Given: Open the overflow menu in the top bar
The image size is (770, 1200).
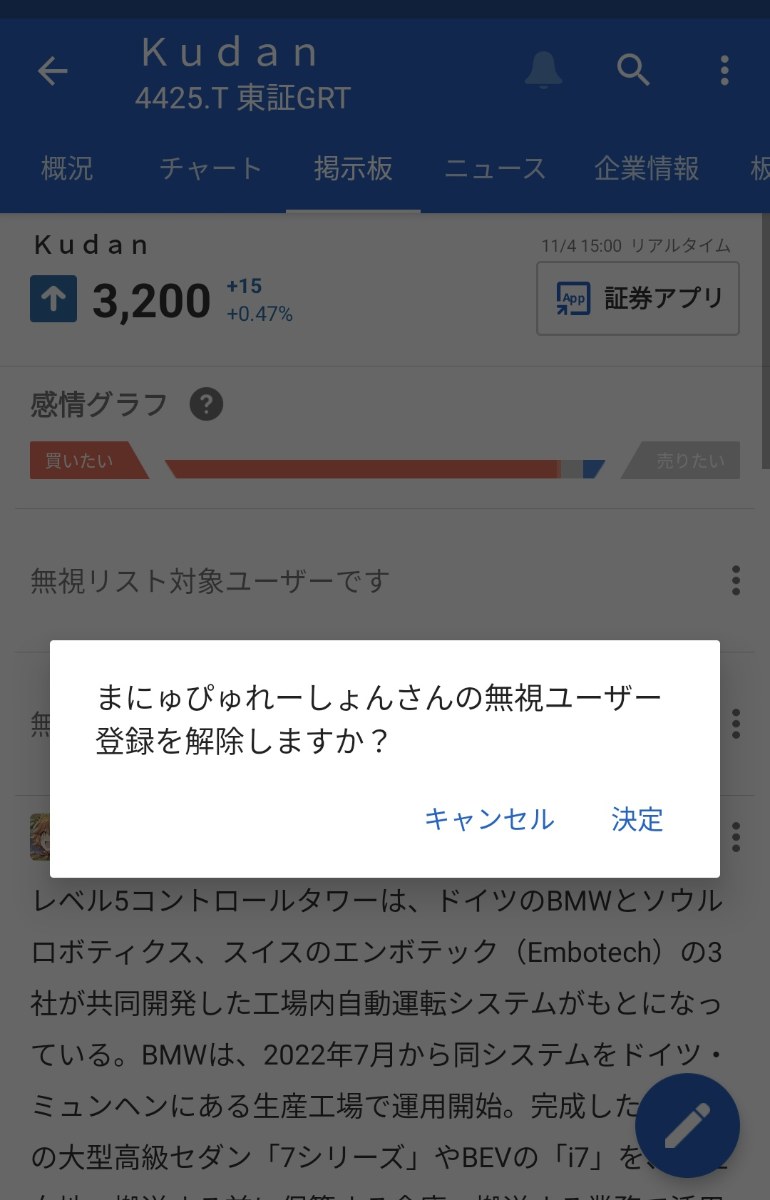Looking at the screenshot, I should click(x=723, y=71).
